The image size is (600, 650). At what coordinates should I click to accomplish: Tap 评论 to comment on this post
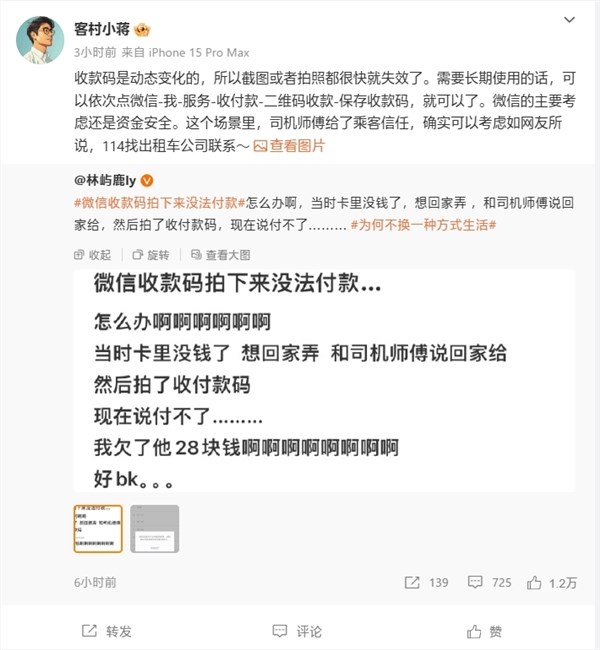(x=297, y=631)
